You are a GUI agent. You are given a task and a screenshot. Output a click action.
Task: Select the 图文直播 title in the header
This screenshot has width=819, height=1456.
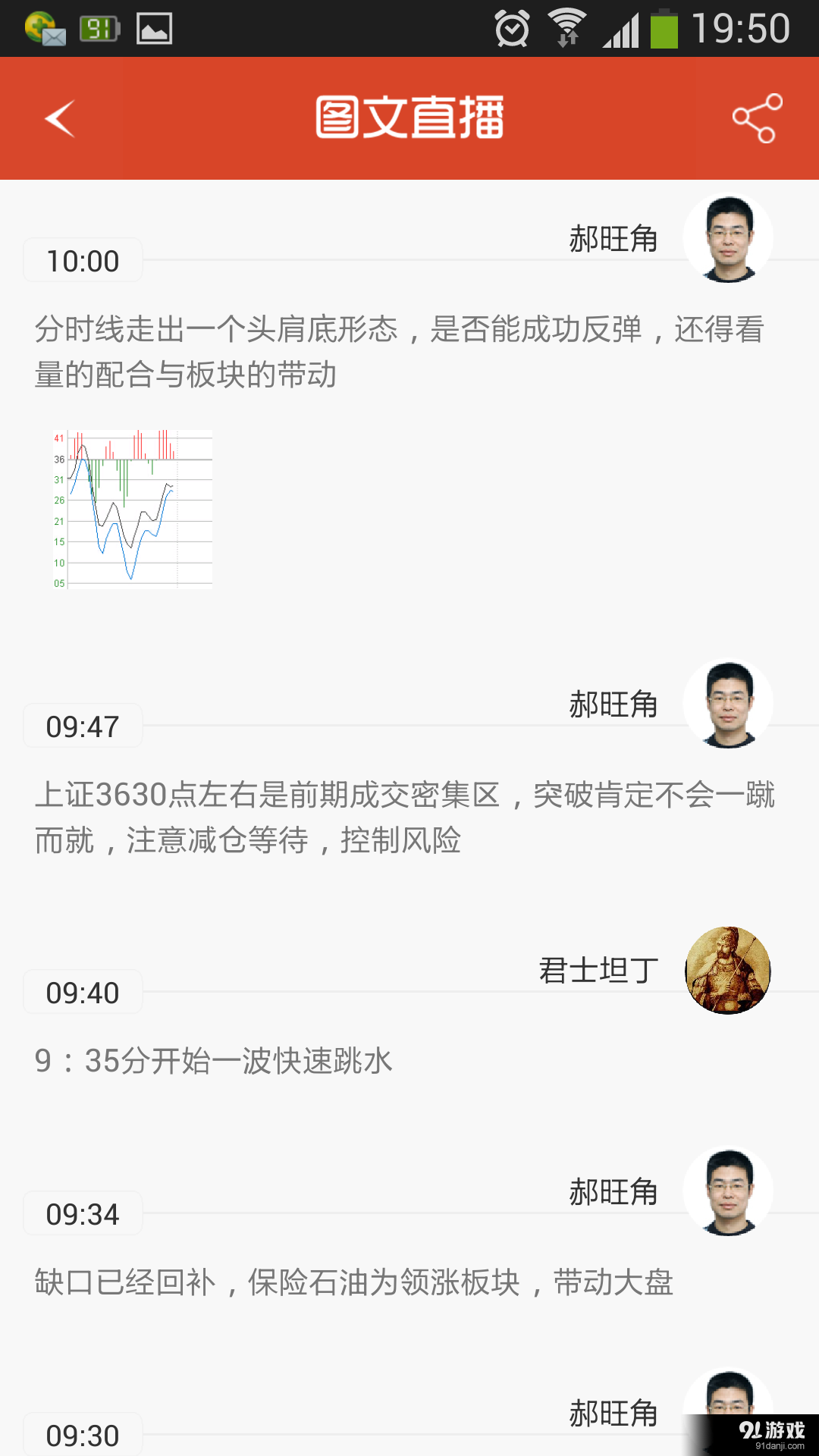click(409, 118)
